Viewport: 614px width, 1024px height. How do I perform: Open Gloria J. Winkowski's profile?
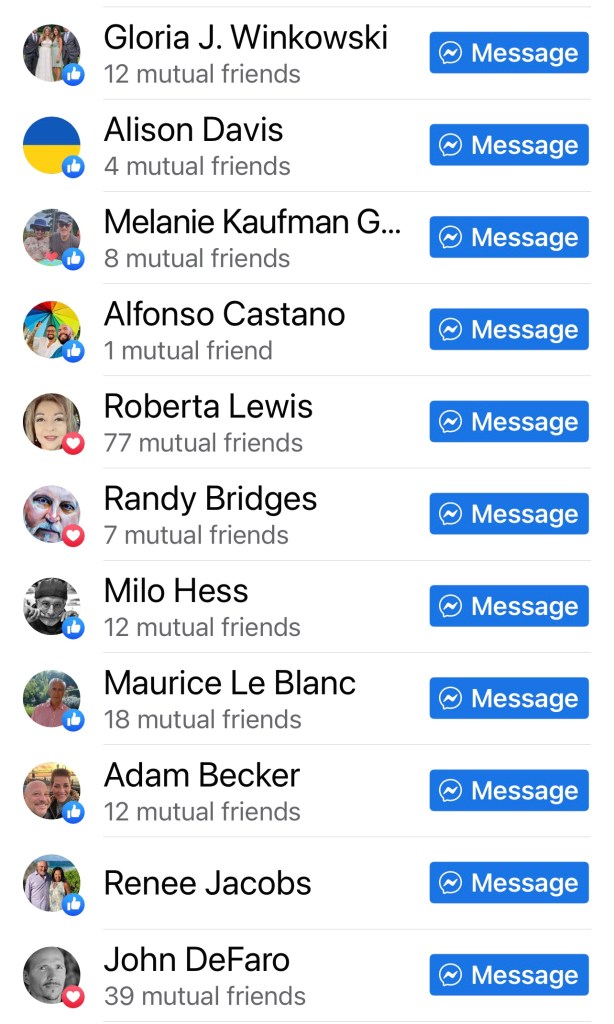245,38
